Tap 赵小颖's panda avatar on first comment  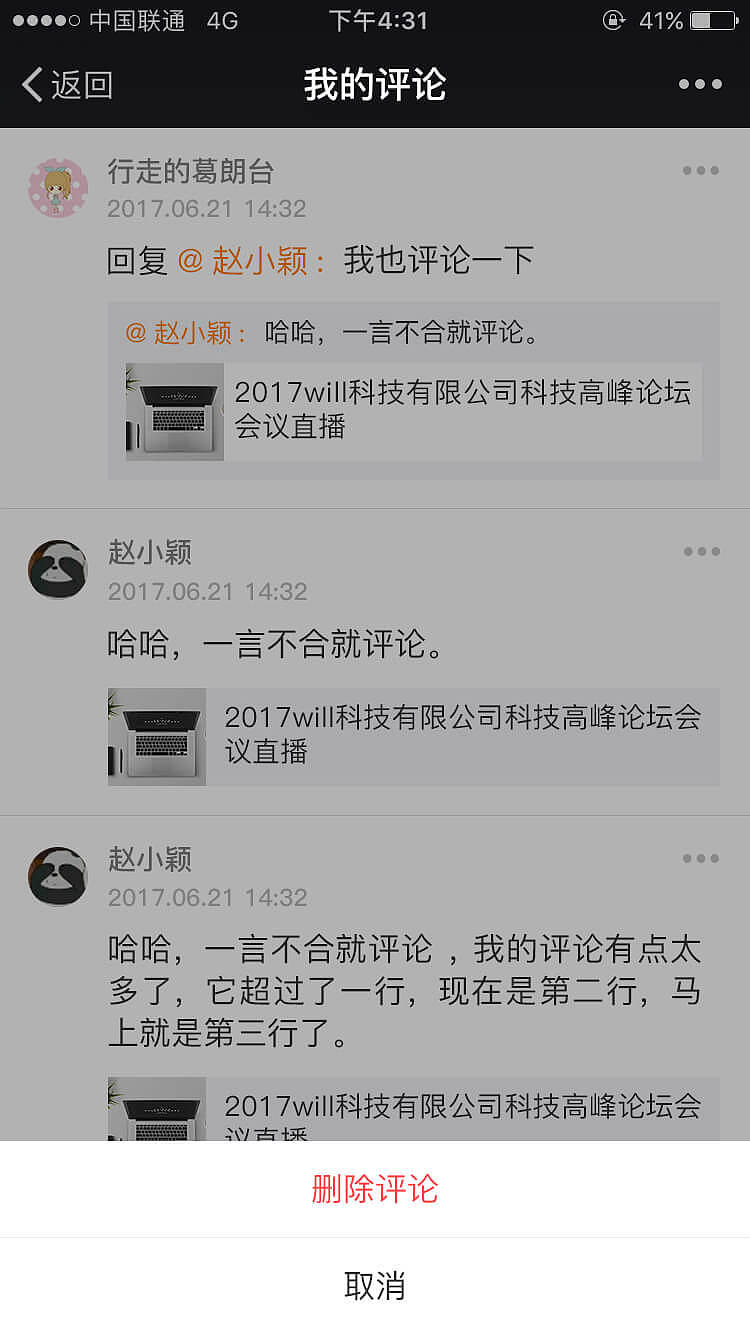(x=58, y=569)
